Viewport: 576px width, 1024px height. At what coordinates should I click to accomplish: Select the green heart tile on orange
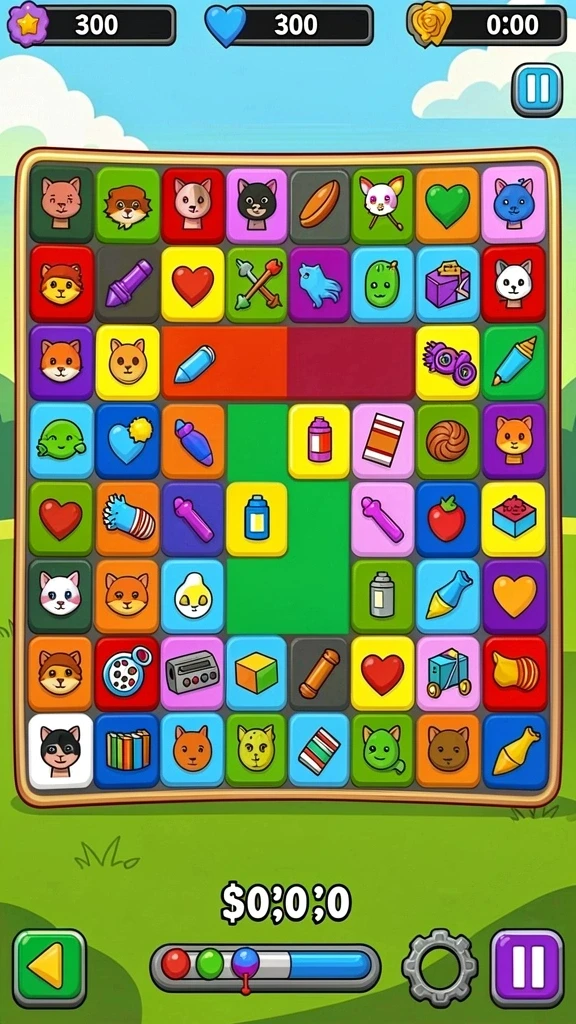(448, 206)
